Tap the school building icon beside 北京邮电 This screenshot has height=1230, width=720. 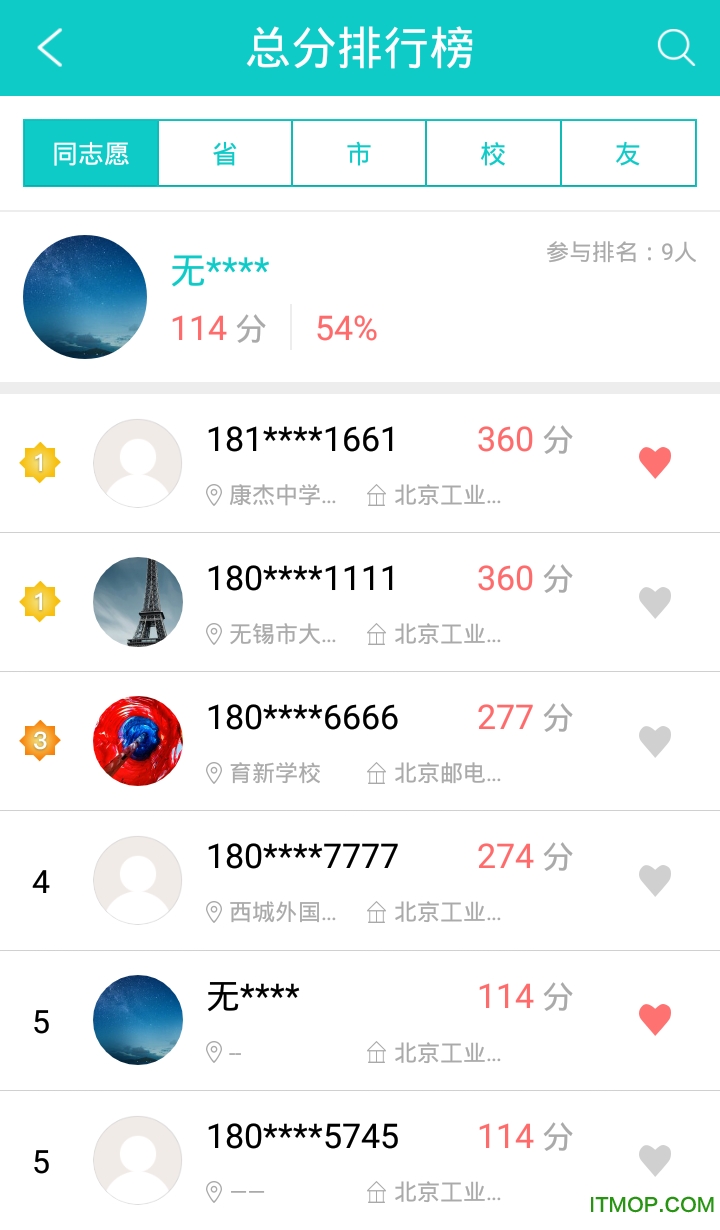378,774
